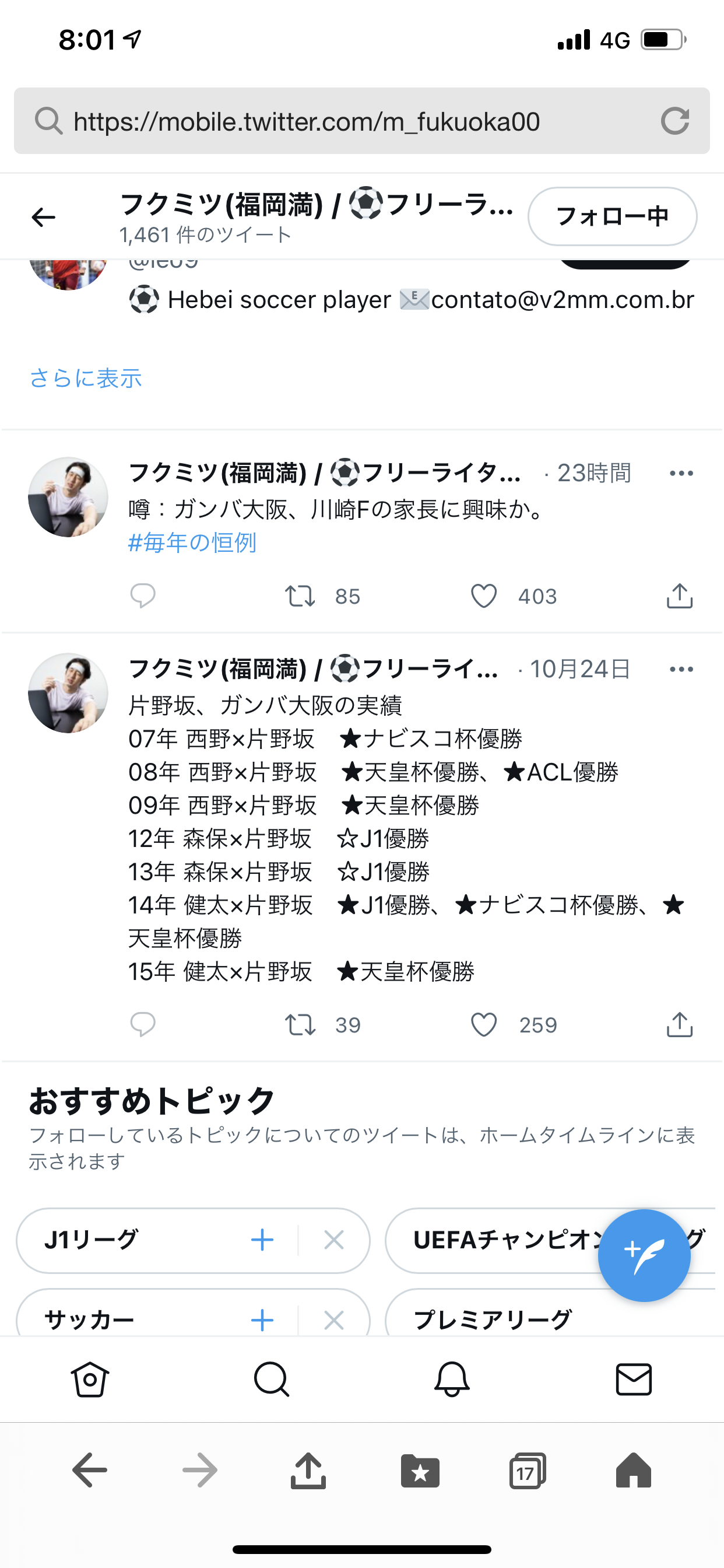Open the Twitter search tab
This screenshot has width=724, height=1568.
(271, 1380)
